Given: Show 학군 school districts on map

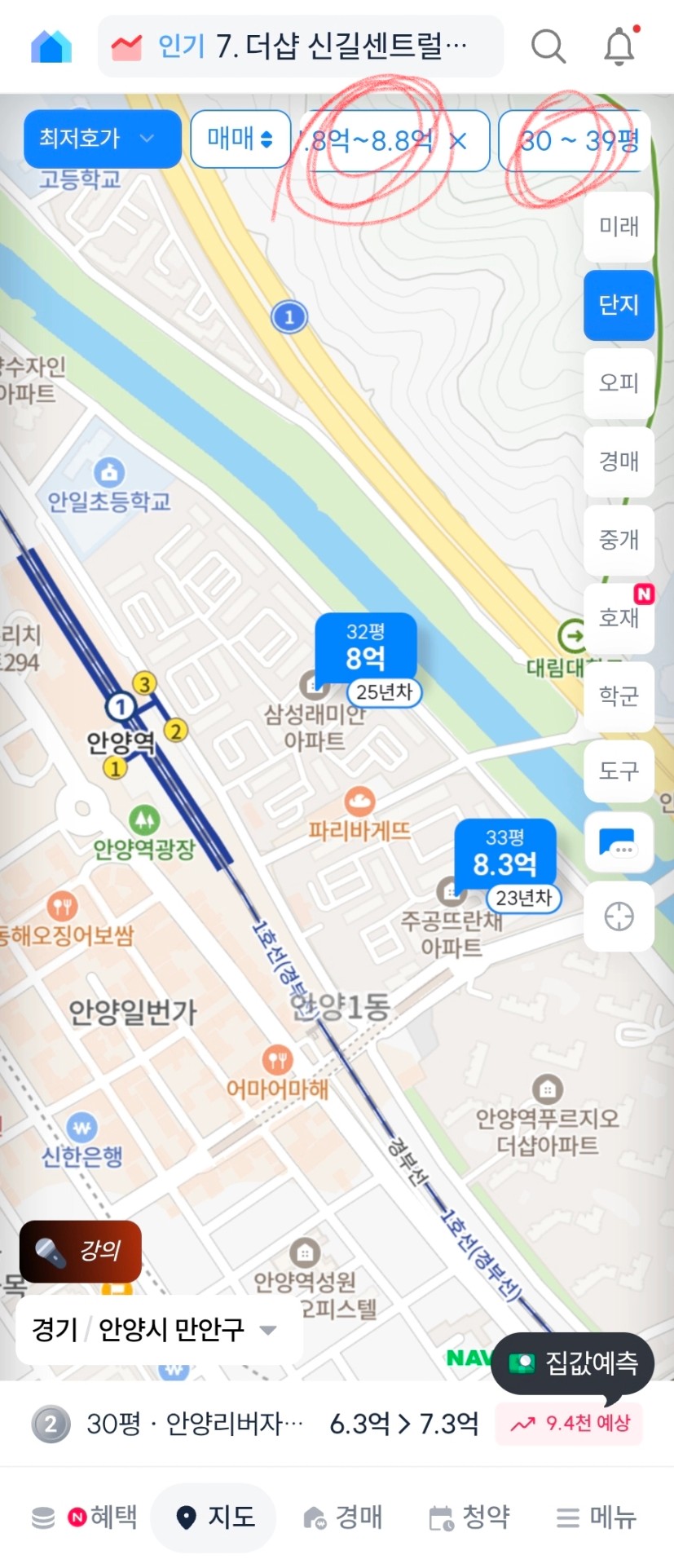Looking at the screenshot, I should (619, 696).
